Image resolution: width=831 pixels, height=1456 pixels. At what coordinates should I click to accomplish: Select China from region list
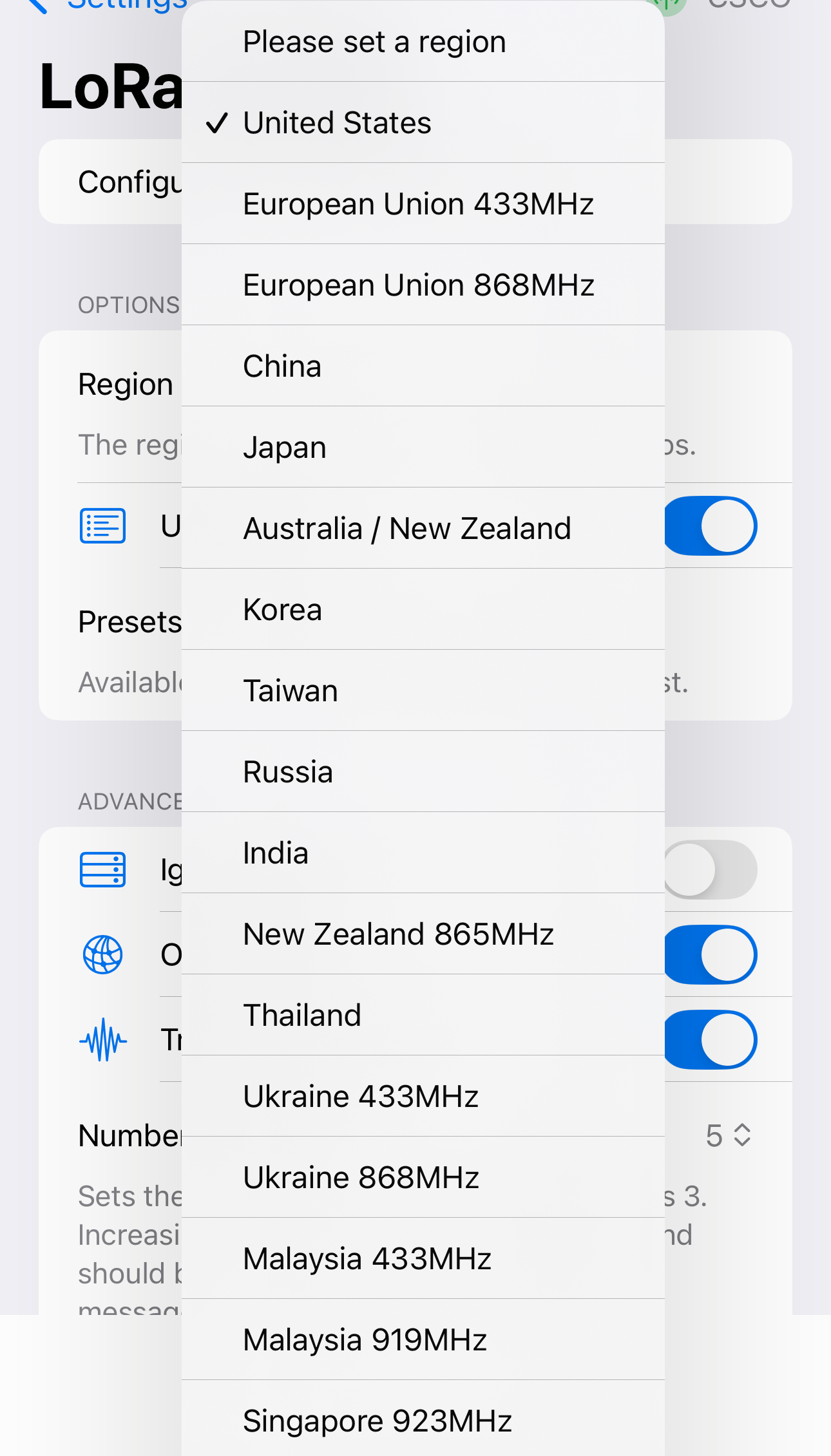coord(423,366)
